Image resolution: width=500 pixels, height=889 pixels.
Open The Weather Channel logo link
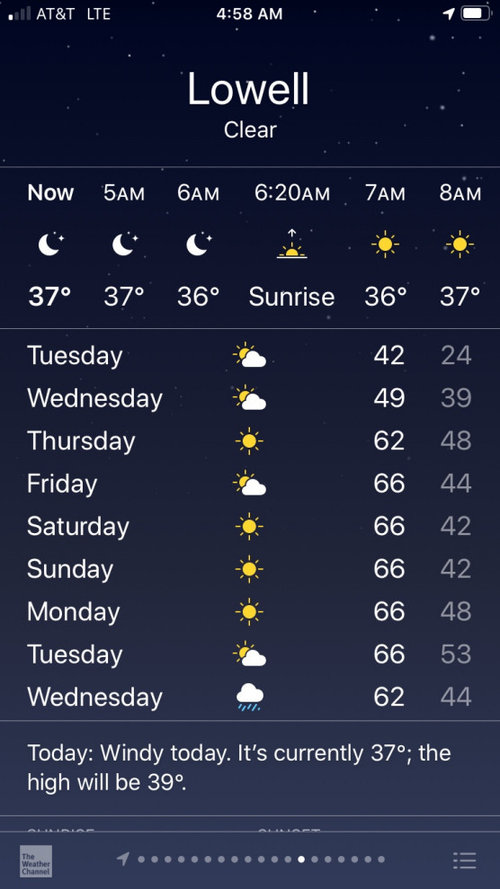(x=36, y=861)
